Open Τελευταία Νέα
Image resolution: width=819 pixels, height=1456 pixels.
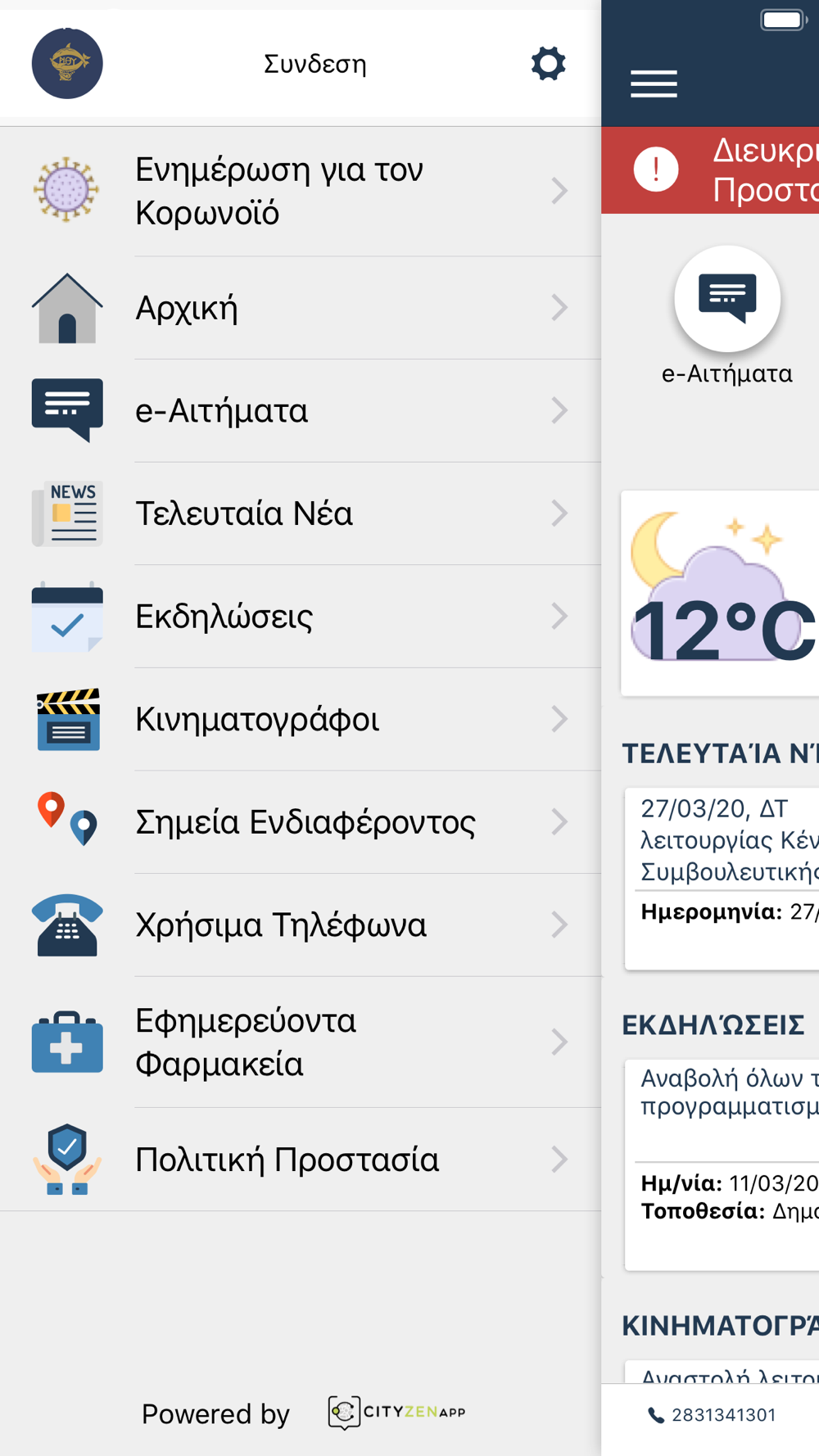(301, 513)
